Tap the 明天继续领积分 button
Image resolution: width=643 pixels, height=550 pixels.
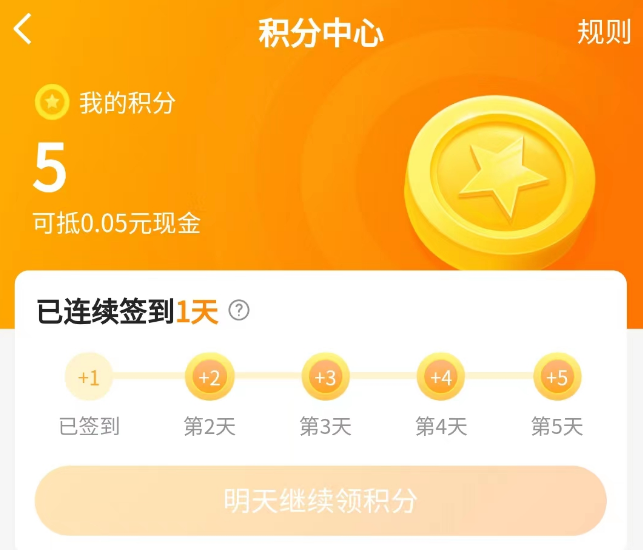tap(320, 500)
